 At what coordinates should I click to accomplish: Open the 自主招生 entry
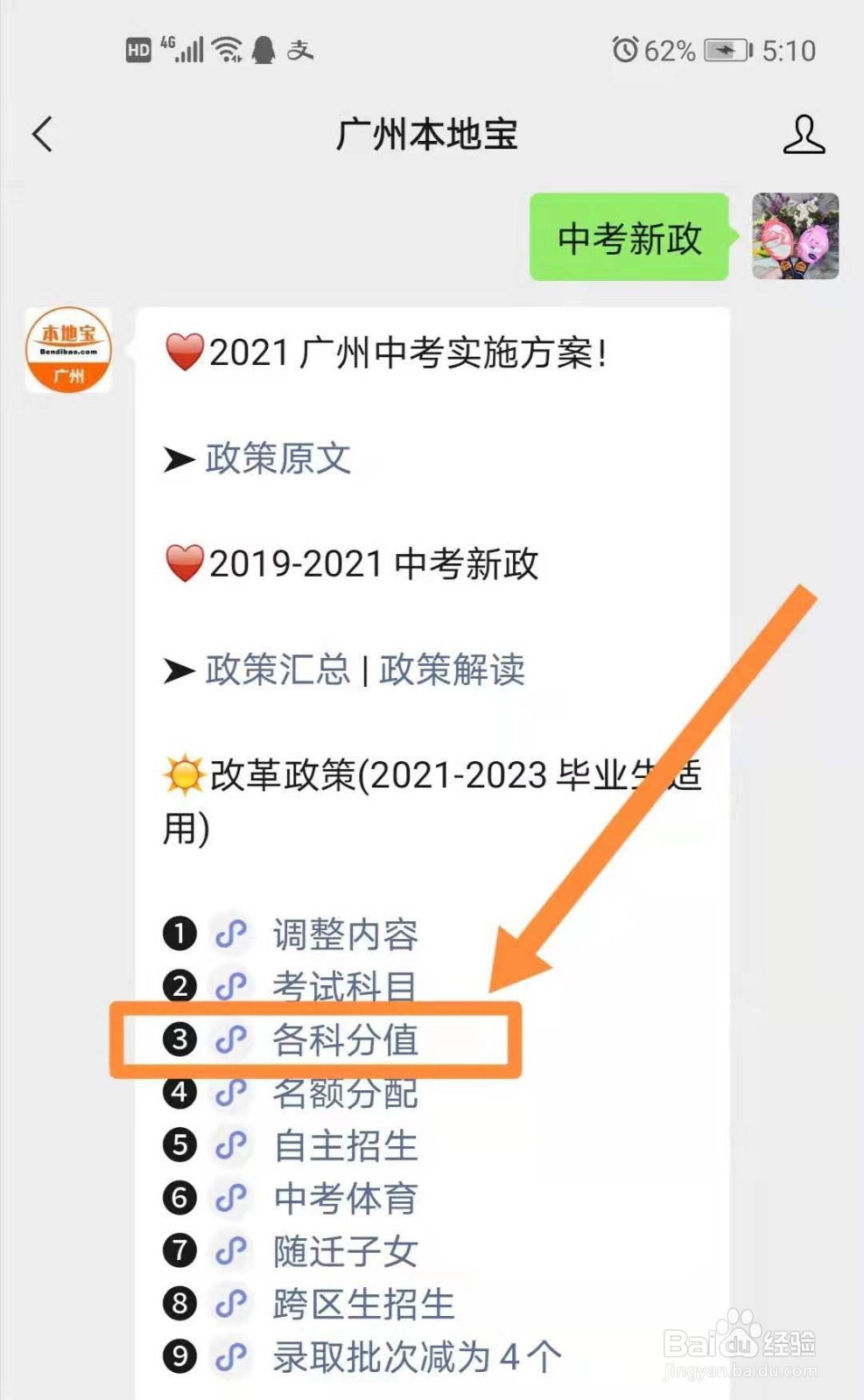click(344, 1145)
